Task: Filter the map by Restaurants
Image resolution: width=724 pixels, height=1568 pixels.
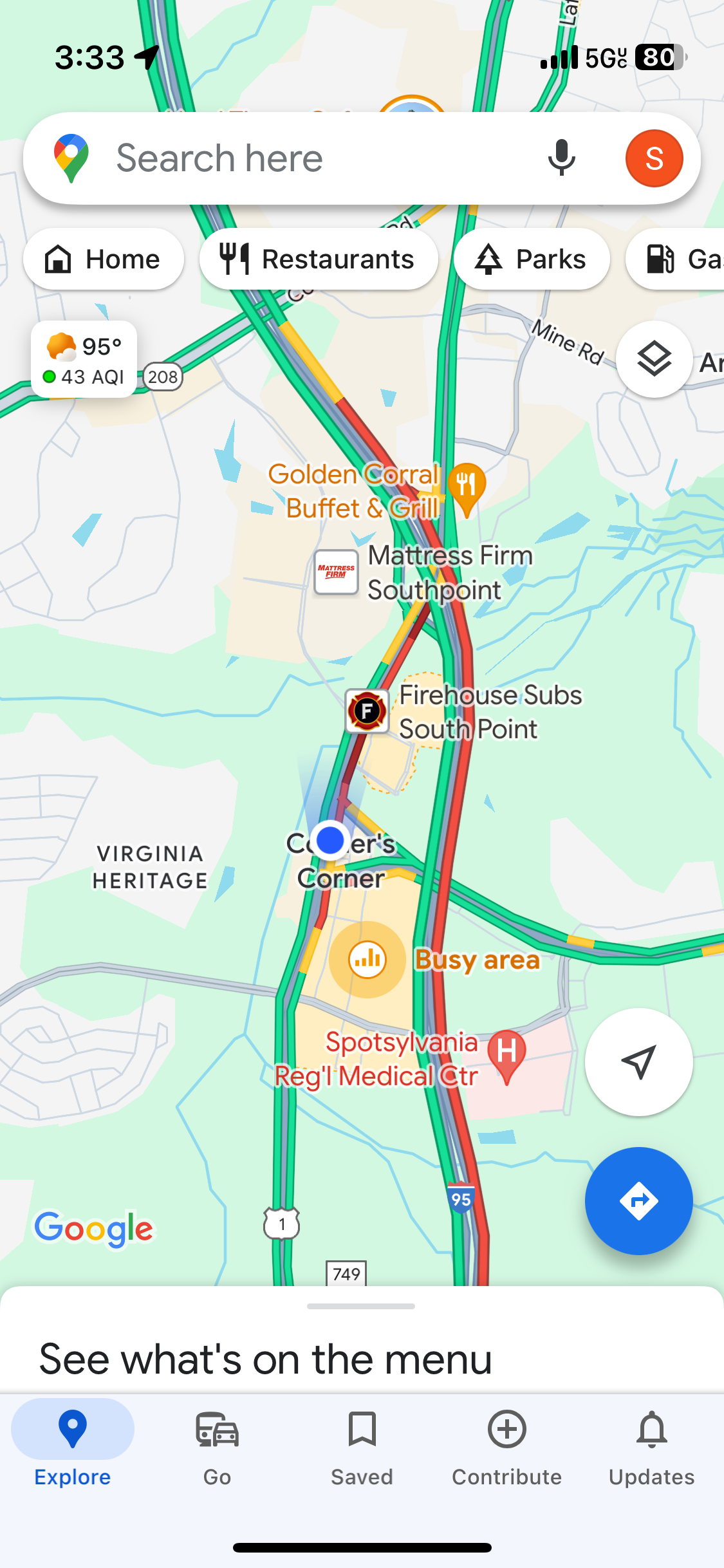Action: coord(319,259)
